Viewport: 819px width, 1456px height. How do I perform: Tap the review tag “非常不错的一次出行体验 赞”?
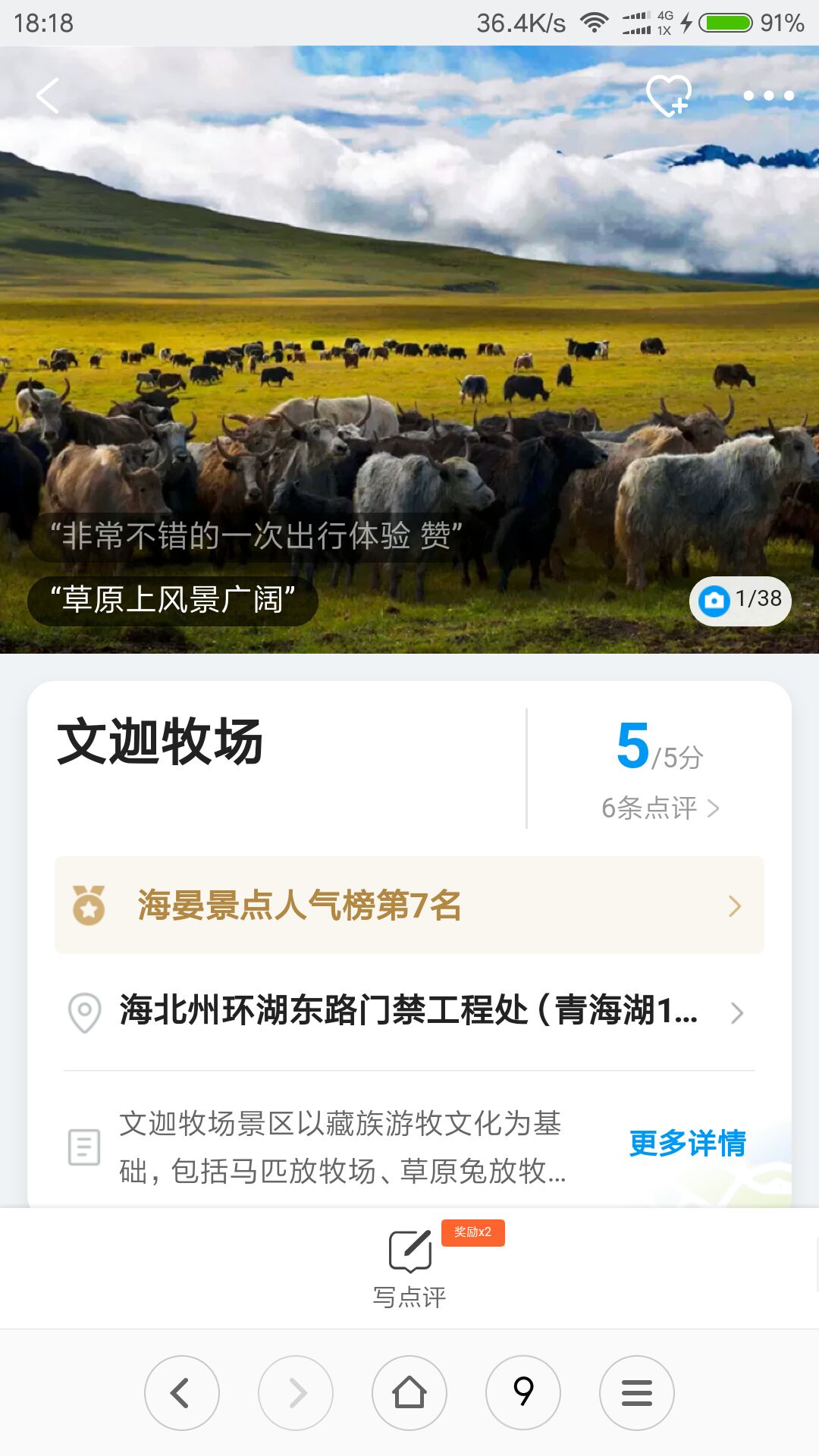click(256, 536)
